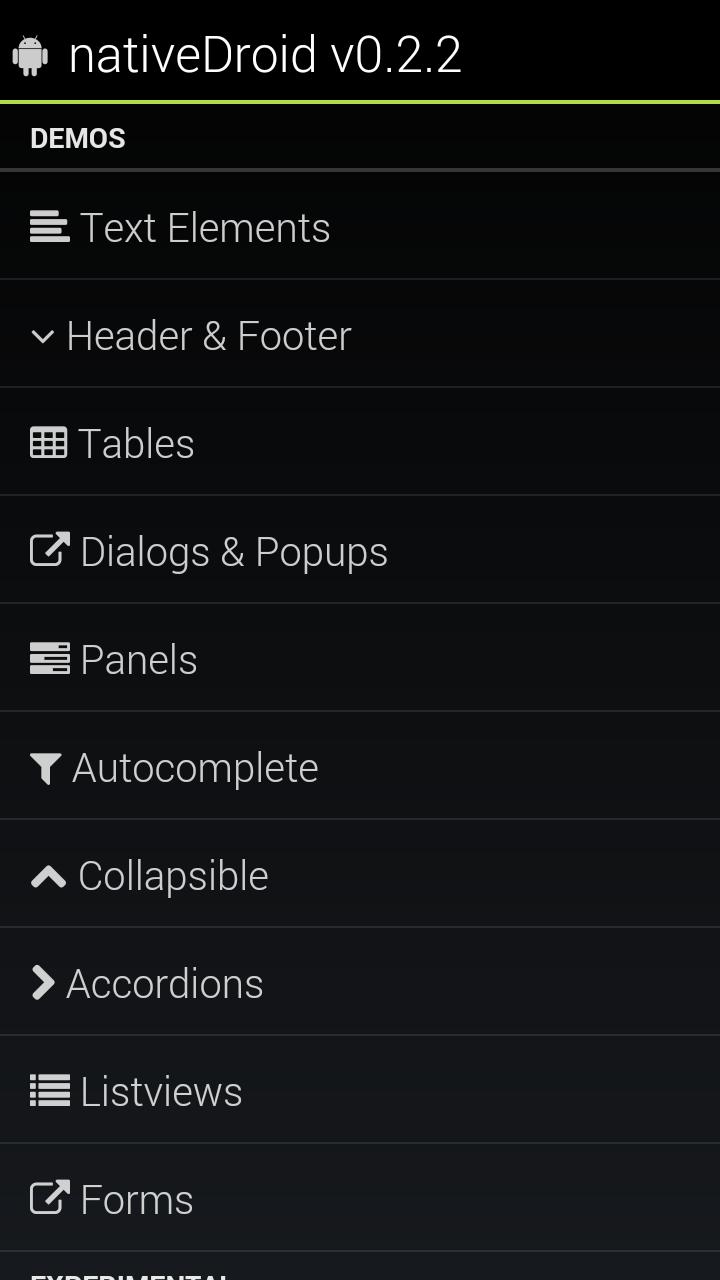Open the Text Elements demo
The width and height of the screenshot is (720, 1280).
click(206, 227)
